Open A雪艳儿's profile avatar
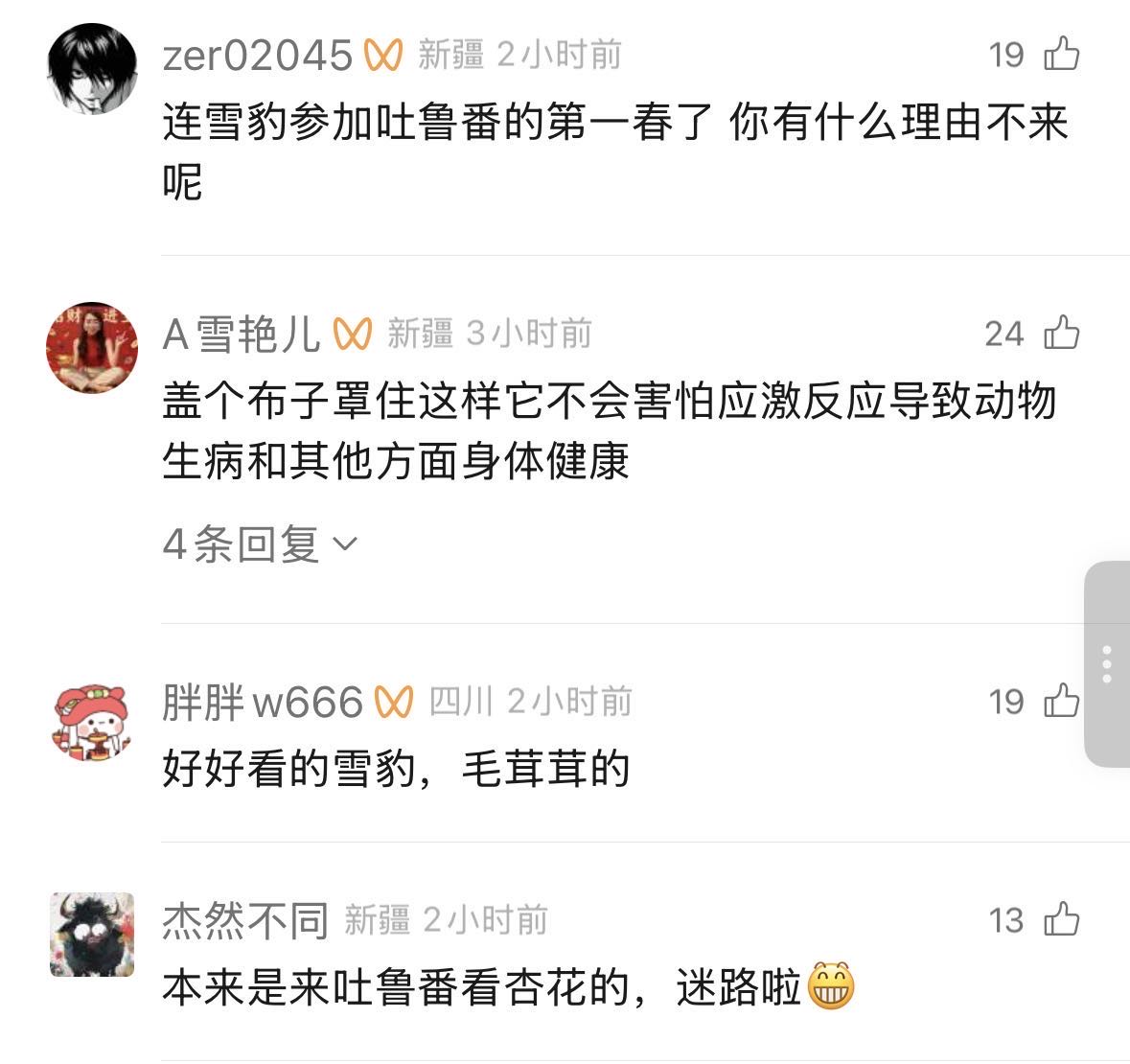 click(92, 347)
